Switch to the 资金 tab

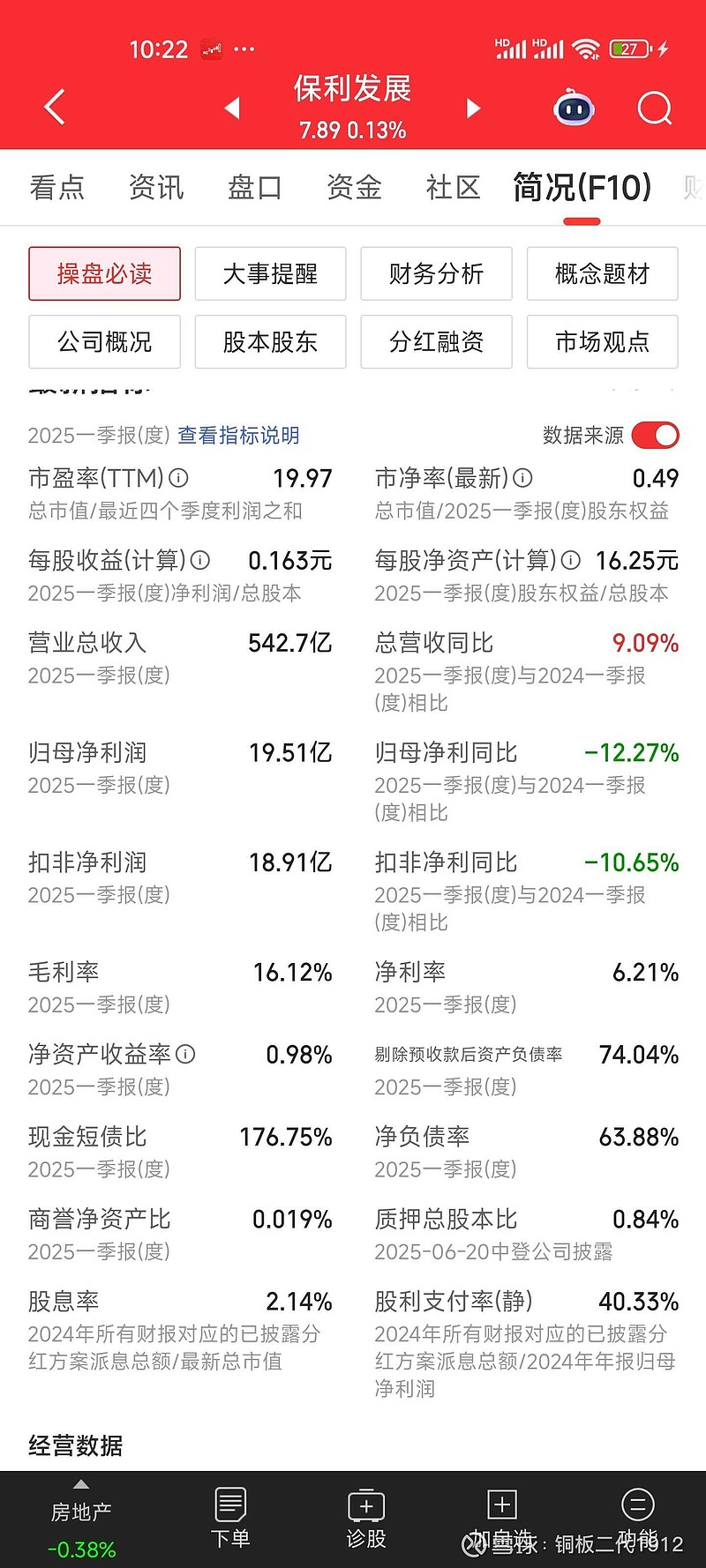(x=353, y=187)
